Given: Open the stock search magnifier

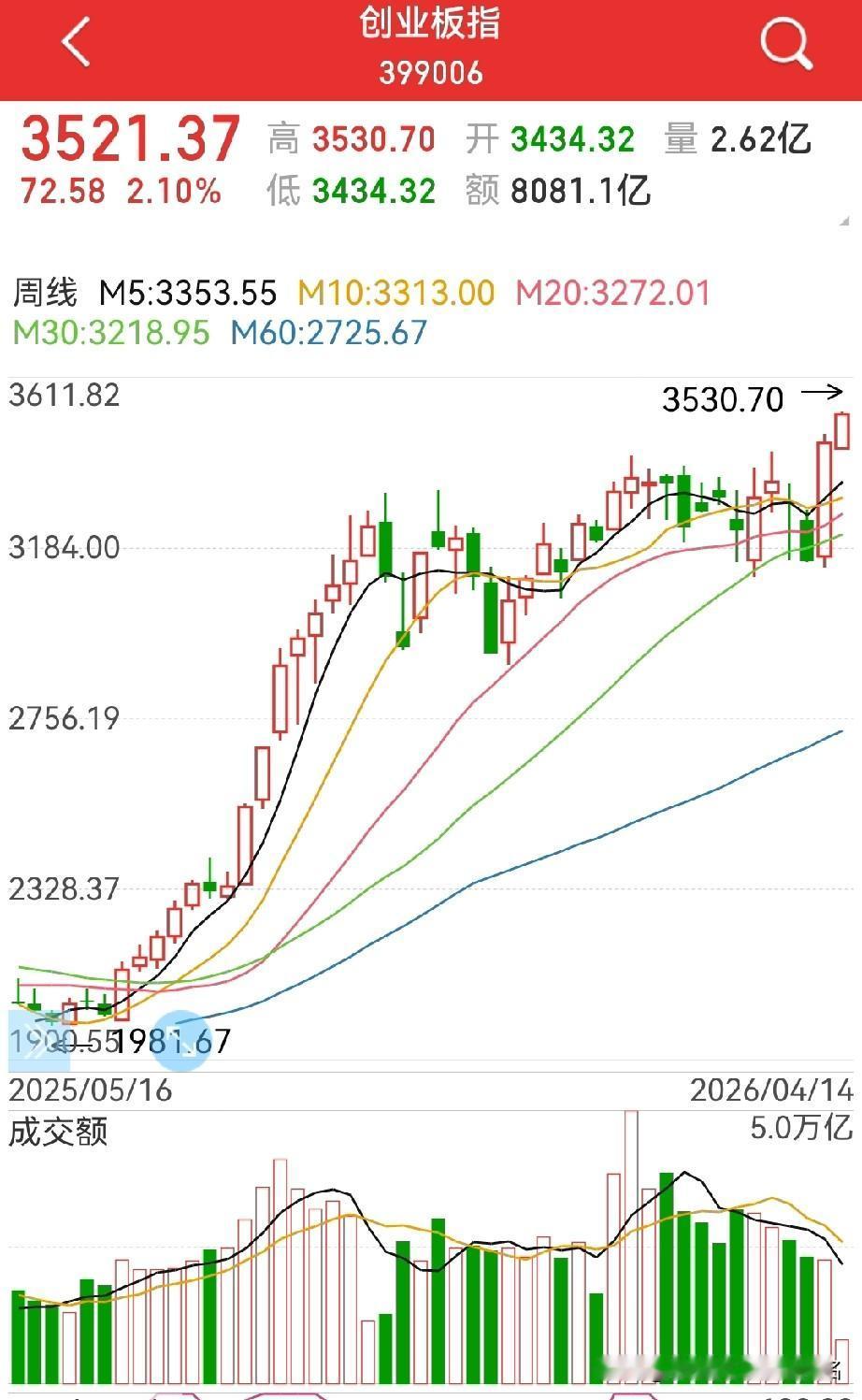Looking at the screenshot, I should 785,43.
